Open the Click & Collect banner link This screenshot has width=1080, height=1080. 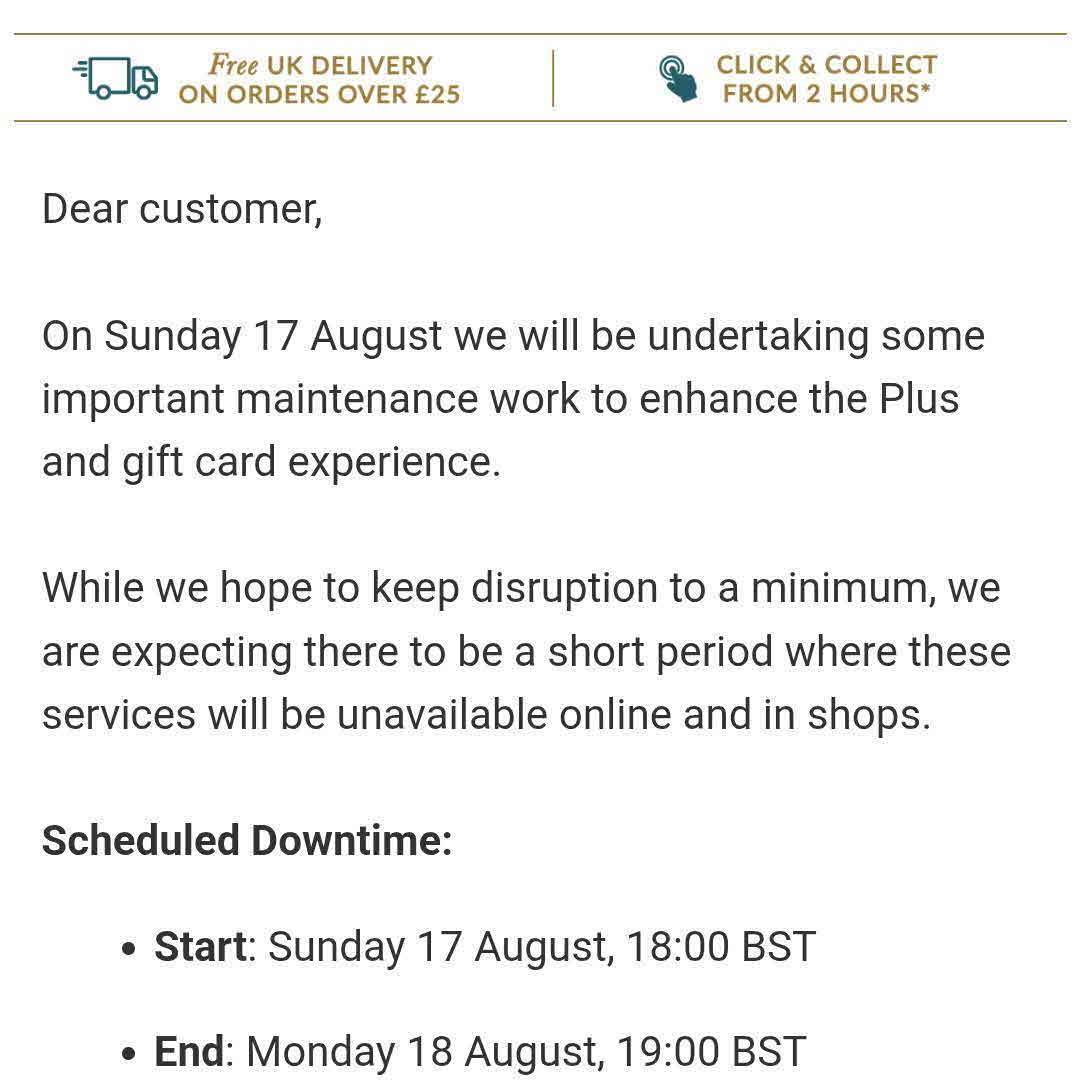coord(800,79)
